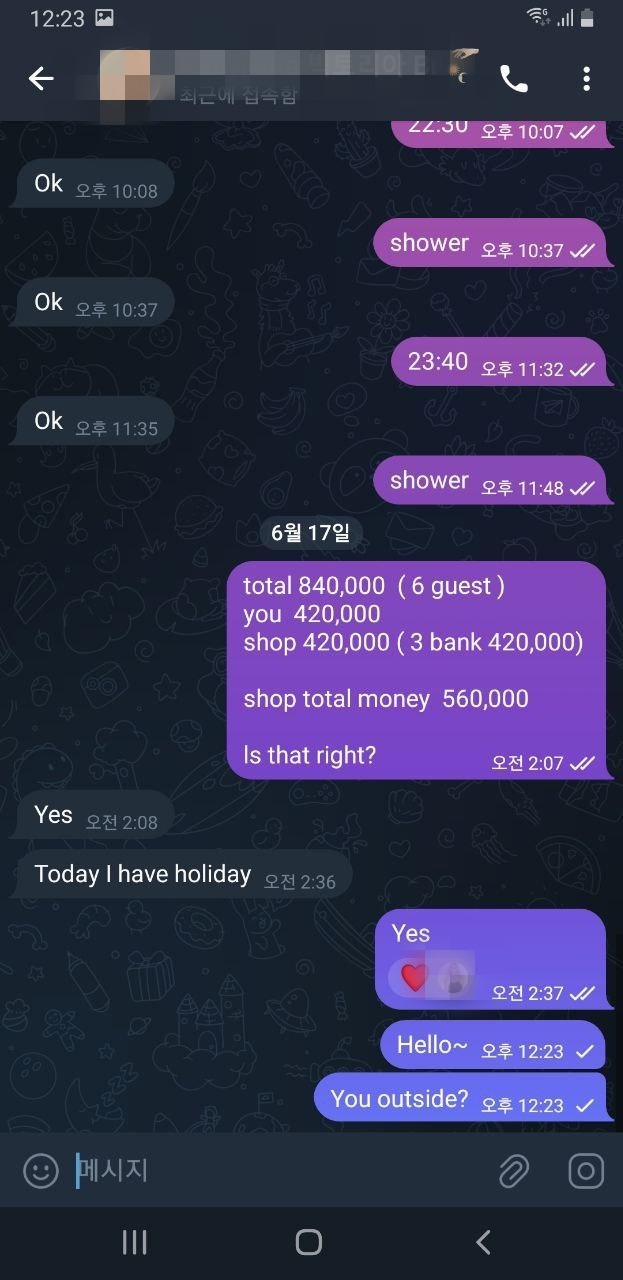Open the contact's profile from the header

click(x=280, y=78)
